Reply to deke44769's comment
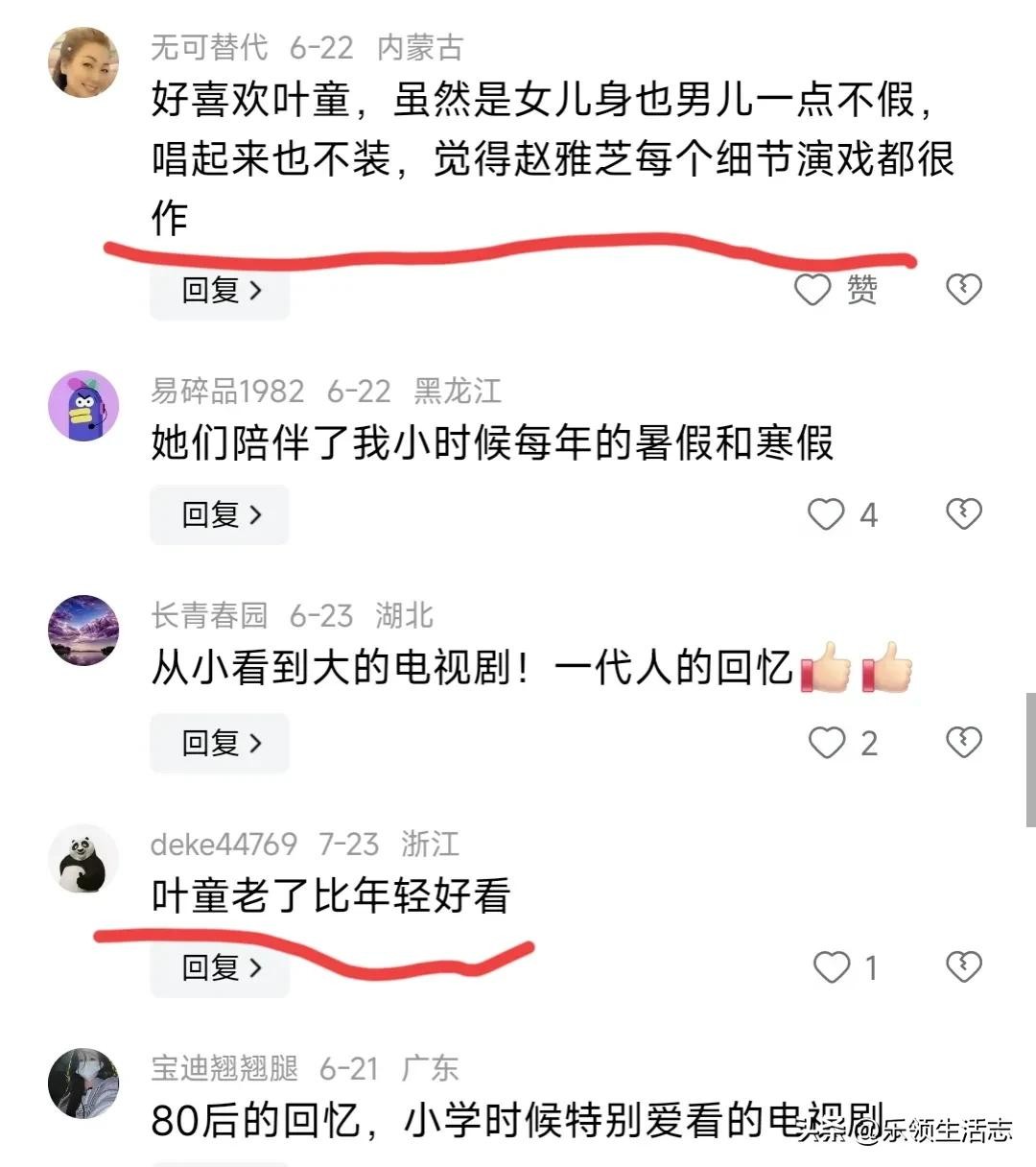 220,967
